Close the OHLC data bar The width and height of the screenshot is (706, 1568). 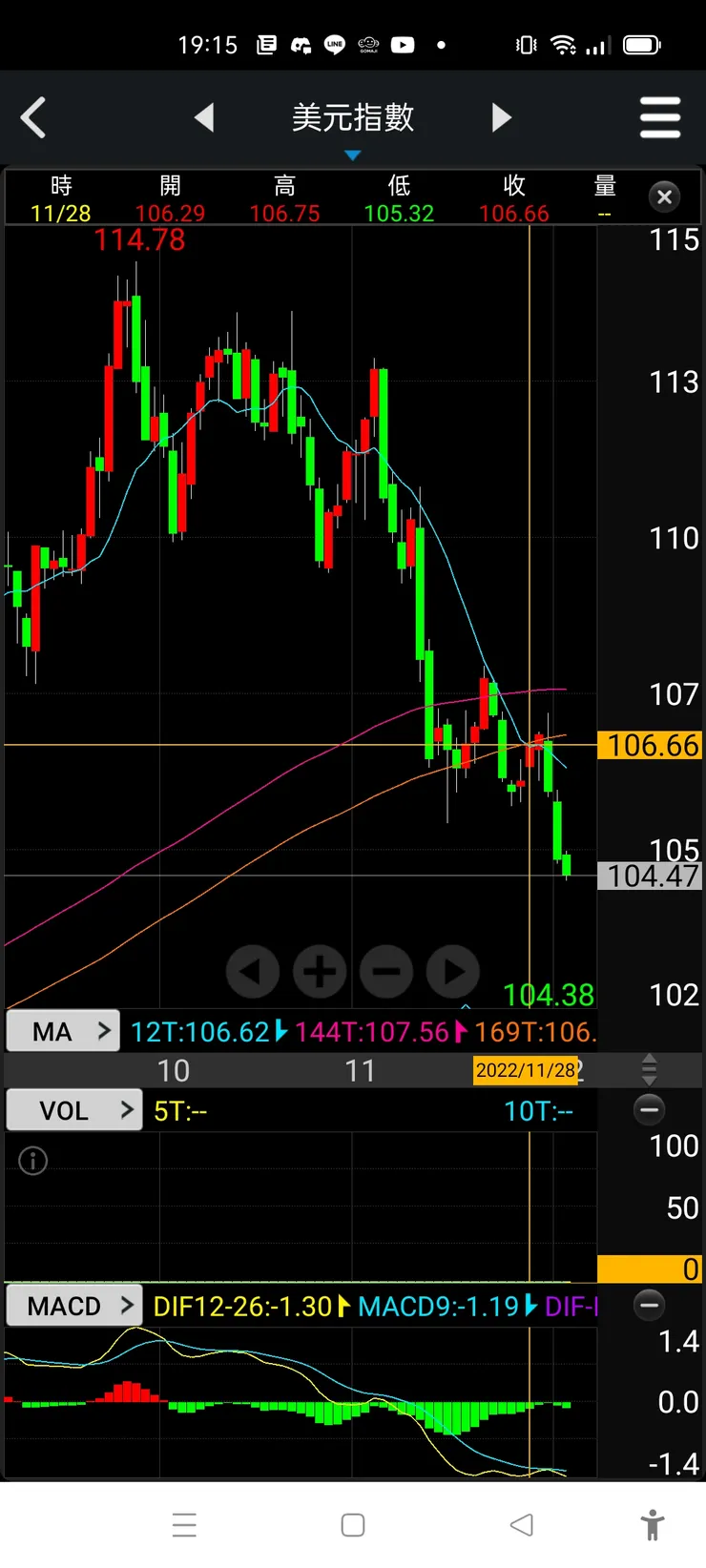665,196
